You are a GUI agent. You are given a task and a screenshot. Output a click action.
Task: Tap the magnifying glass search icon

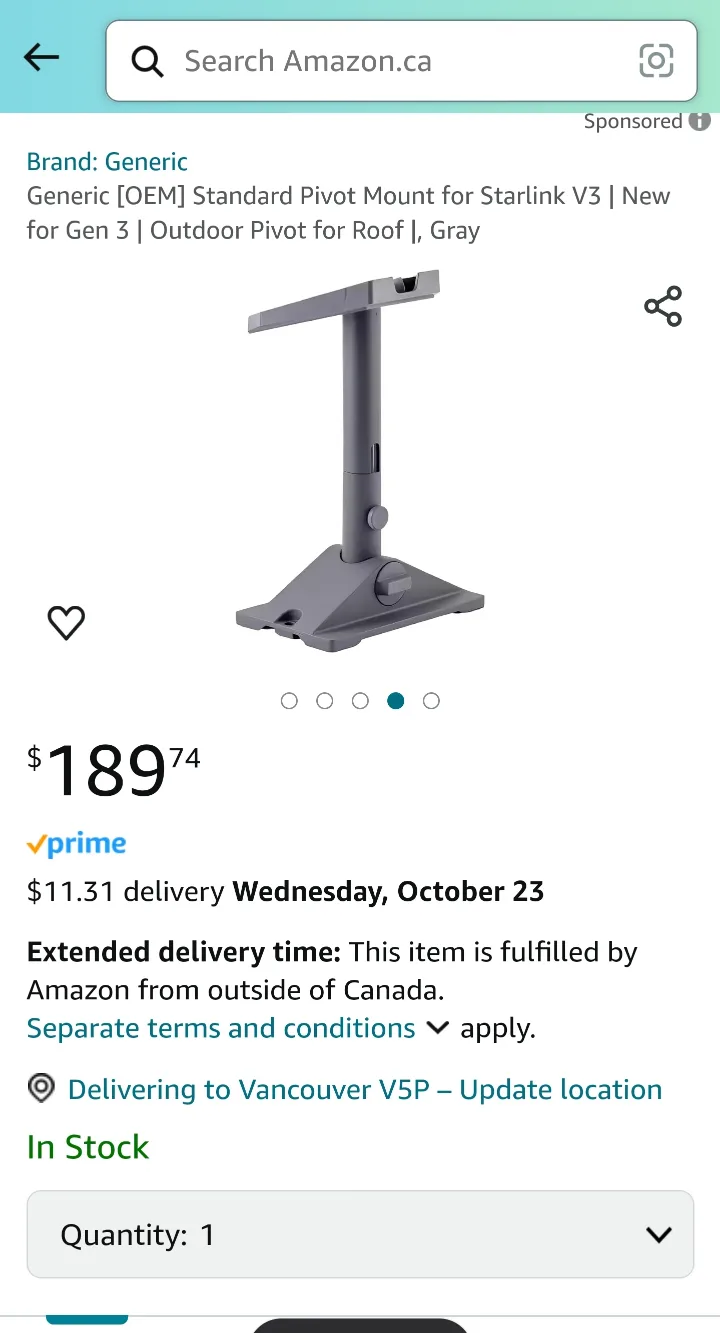[x=147, y=61]
